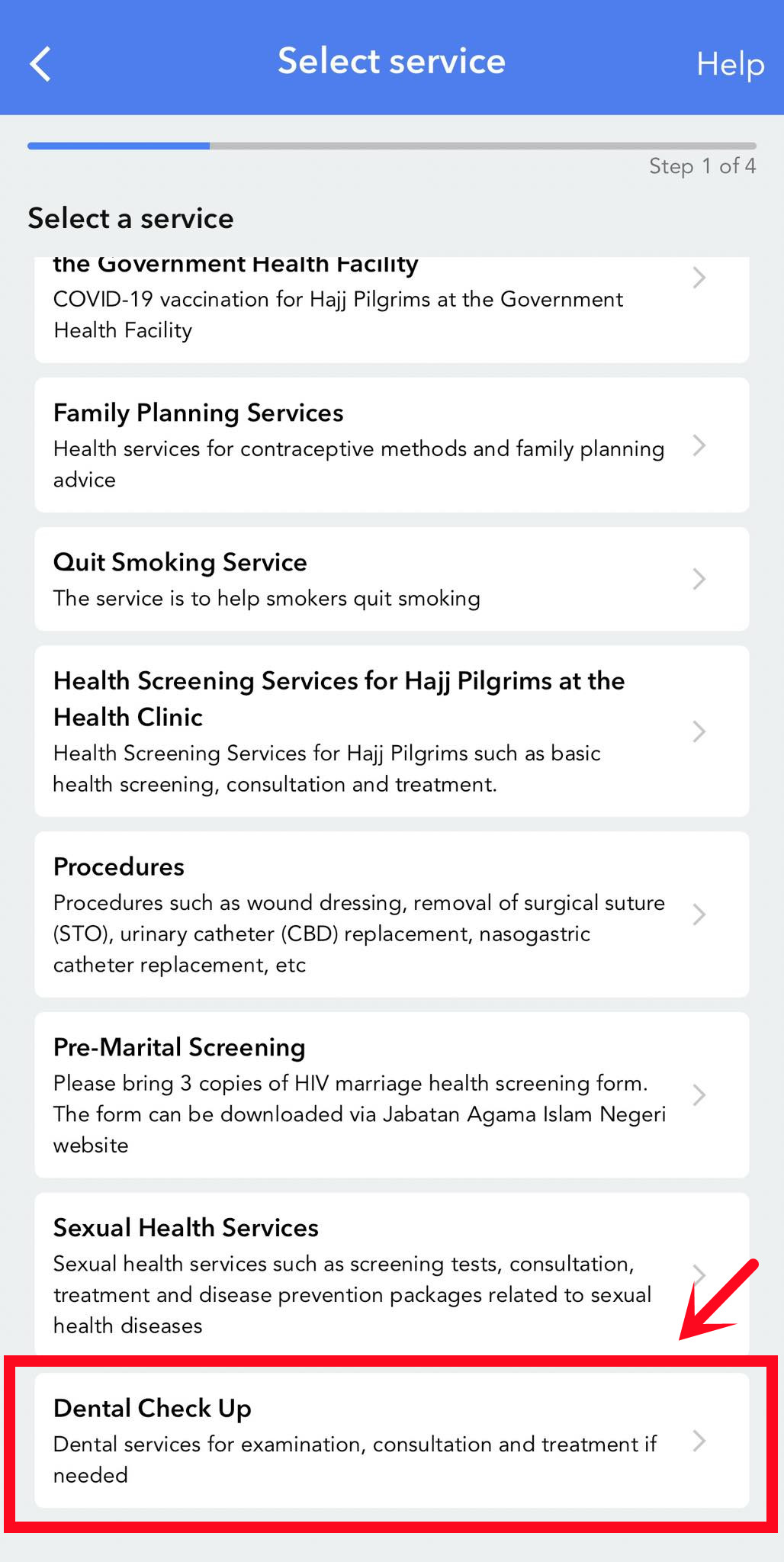Choose the Procedures service
Image resolution: width=784 pixels, height=1562 pixels.
click(391, 914)
